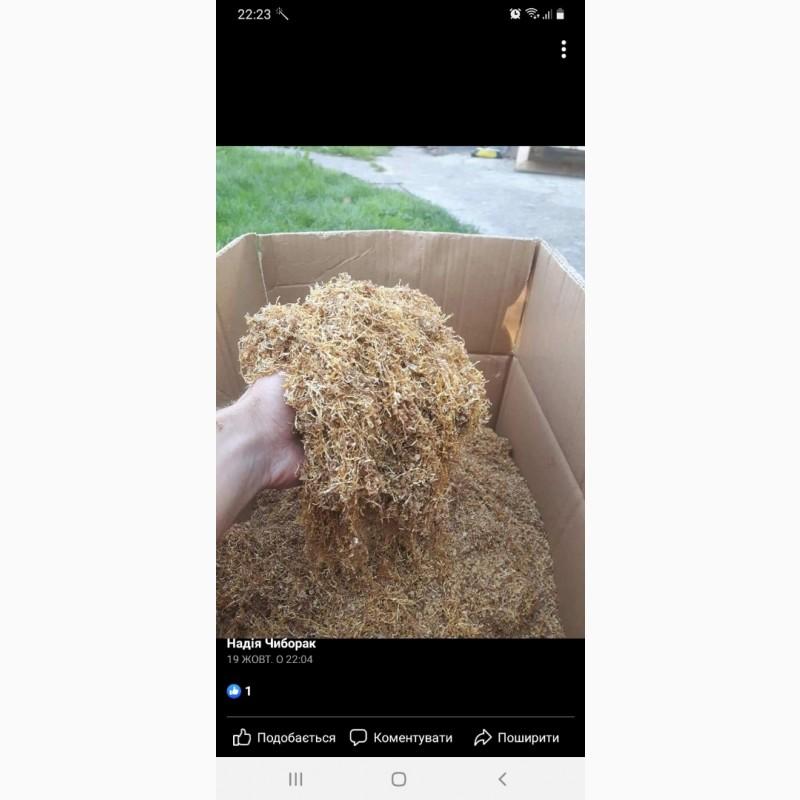
Task: Tap the system back button
Action: pos(502,779)
